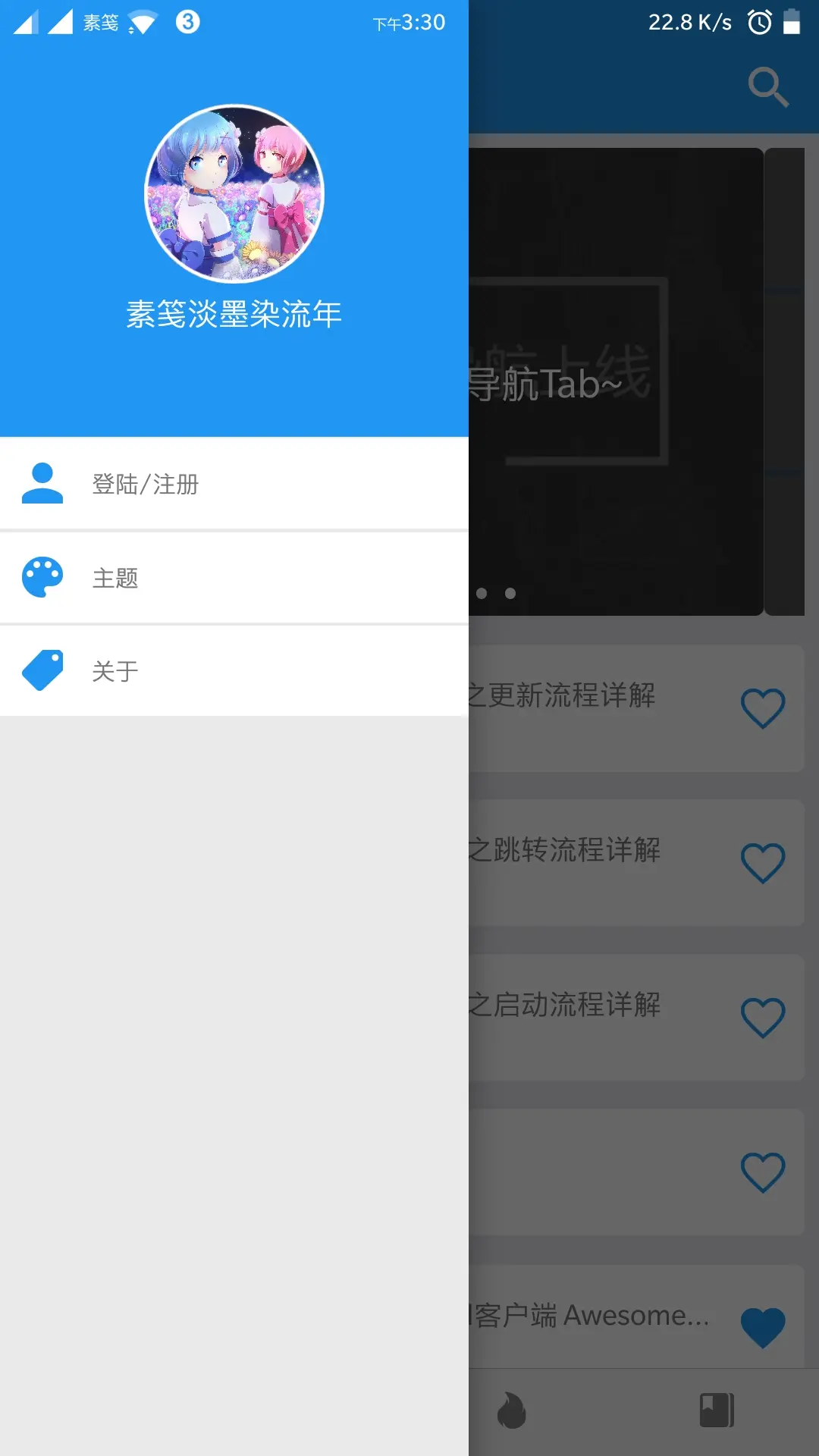The width and height of the screenshot is (819, 1456).
Task: Tap 登陆/注册 to sign in
Action: point(145,483)
